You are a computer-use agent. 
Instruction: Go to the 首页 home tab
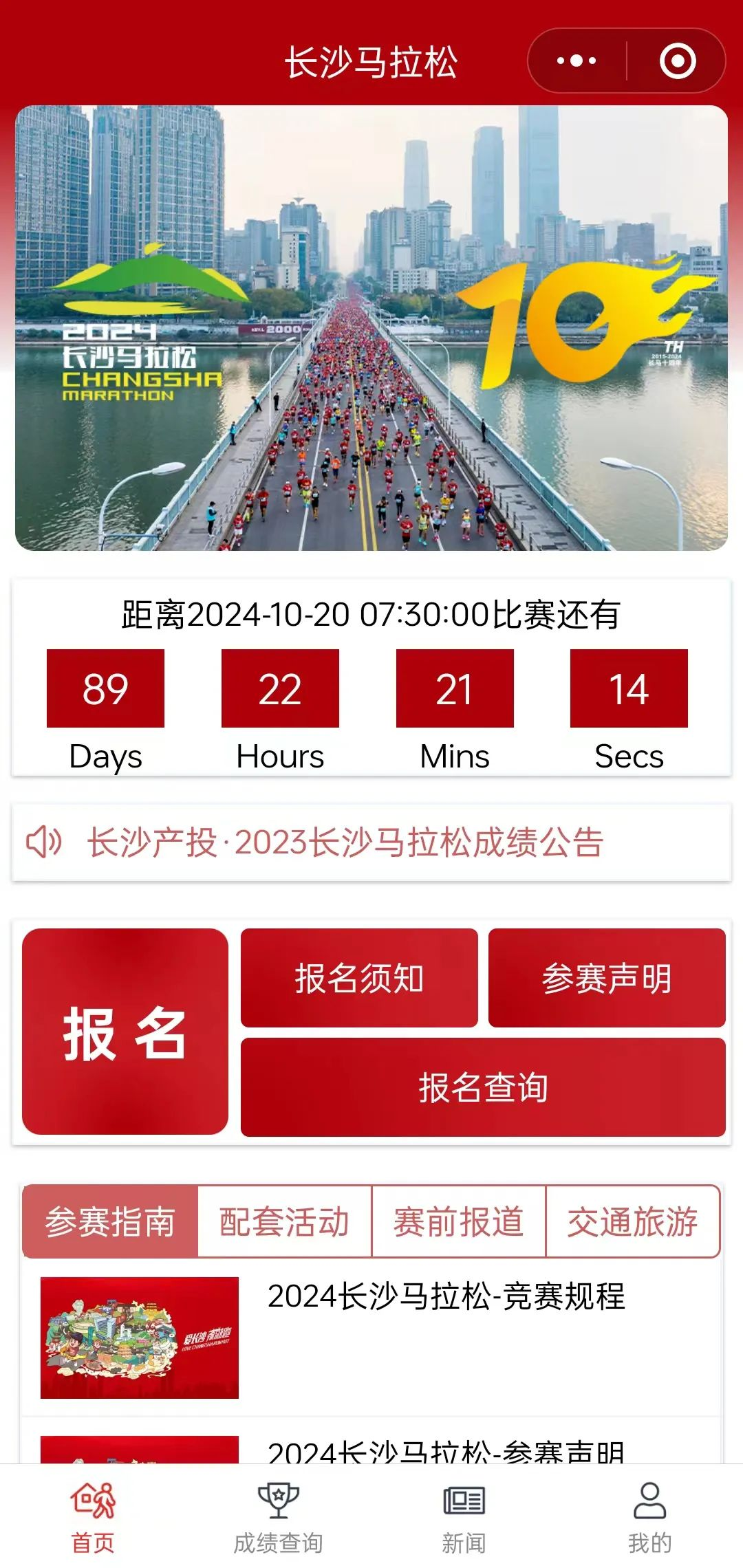click(93, 1518)
